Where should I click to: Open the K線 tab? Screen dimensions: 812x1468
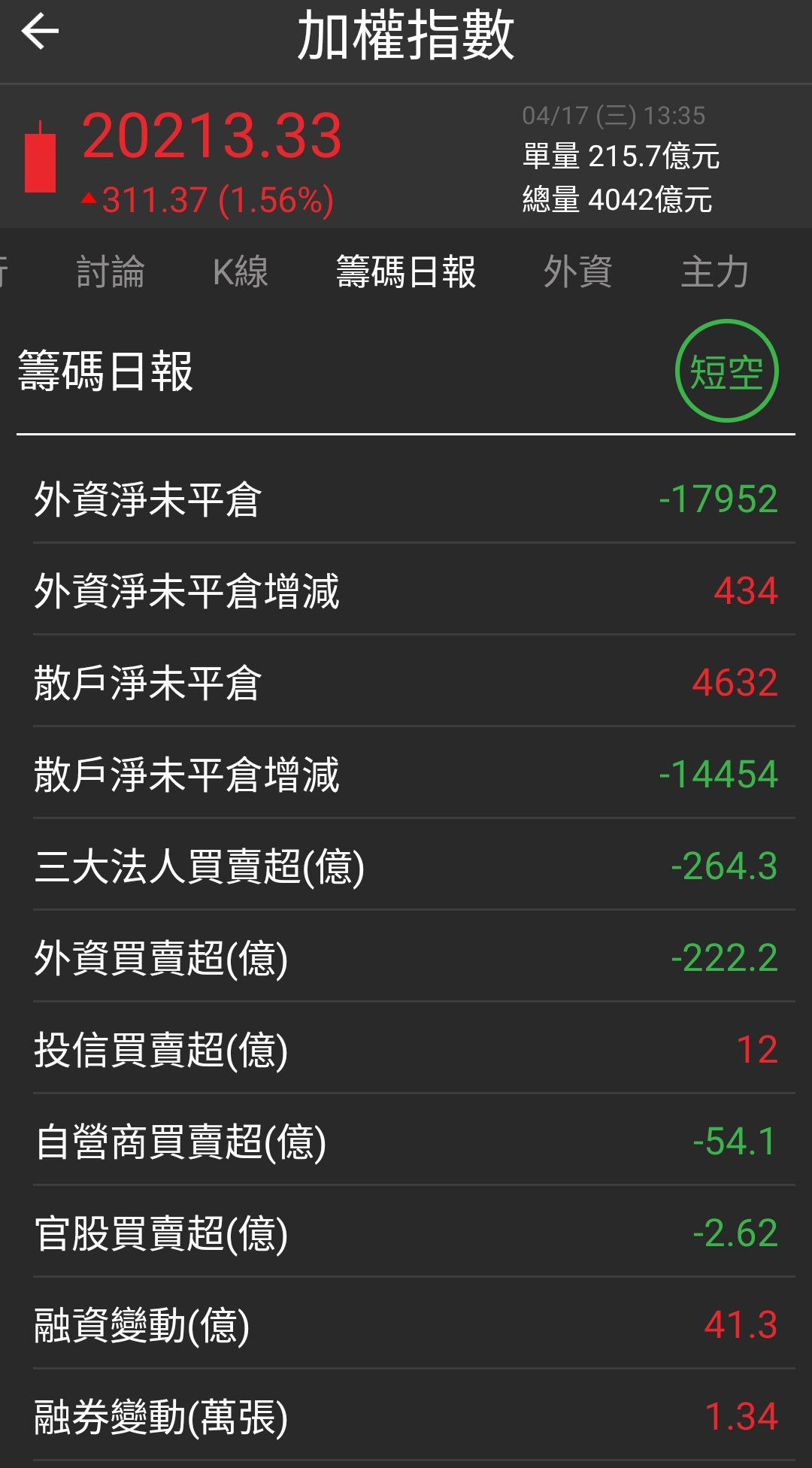[x=241, y=272]
